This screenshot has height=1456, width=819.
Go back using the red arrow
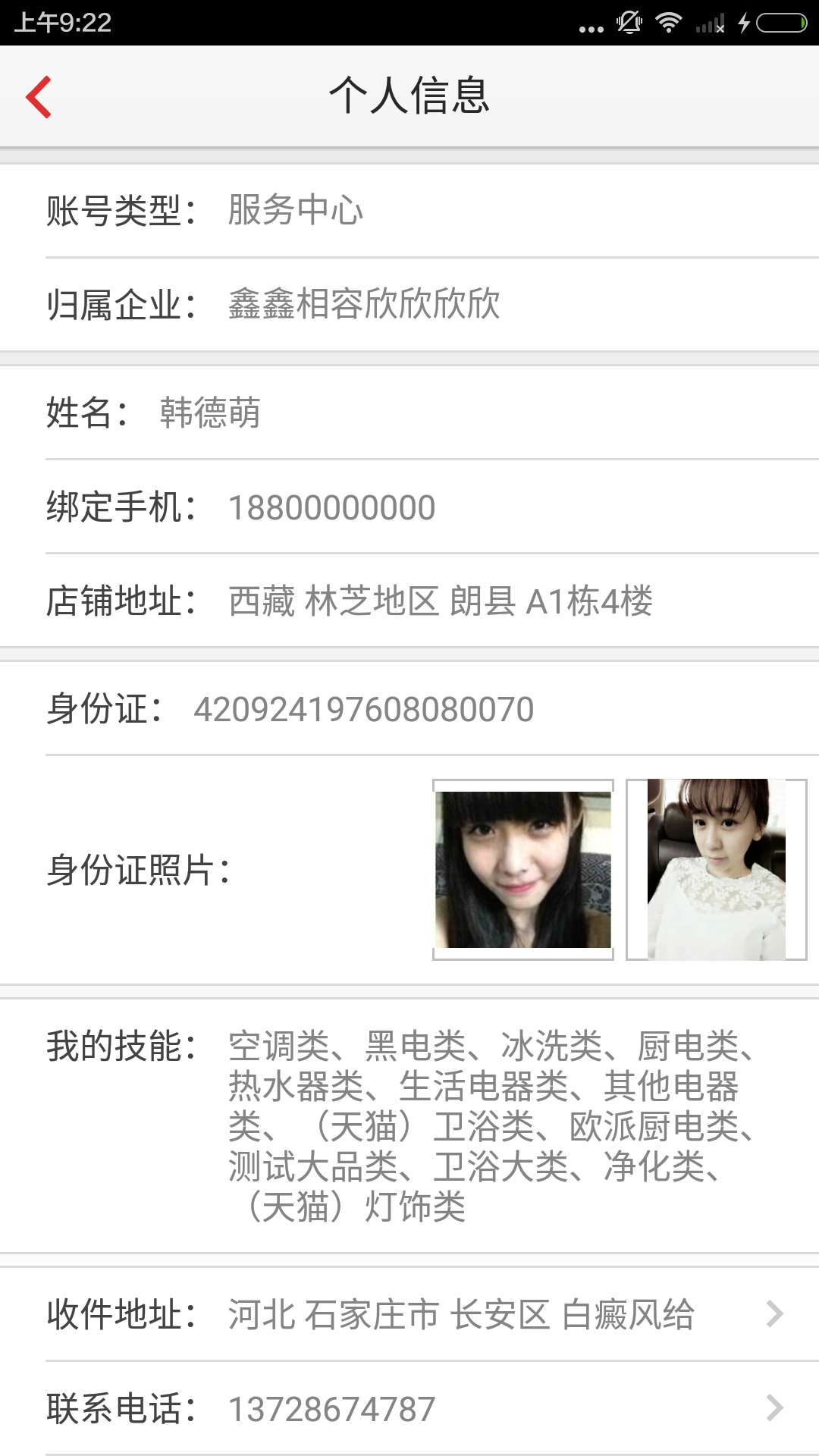(39, 97)
